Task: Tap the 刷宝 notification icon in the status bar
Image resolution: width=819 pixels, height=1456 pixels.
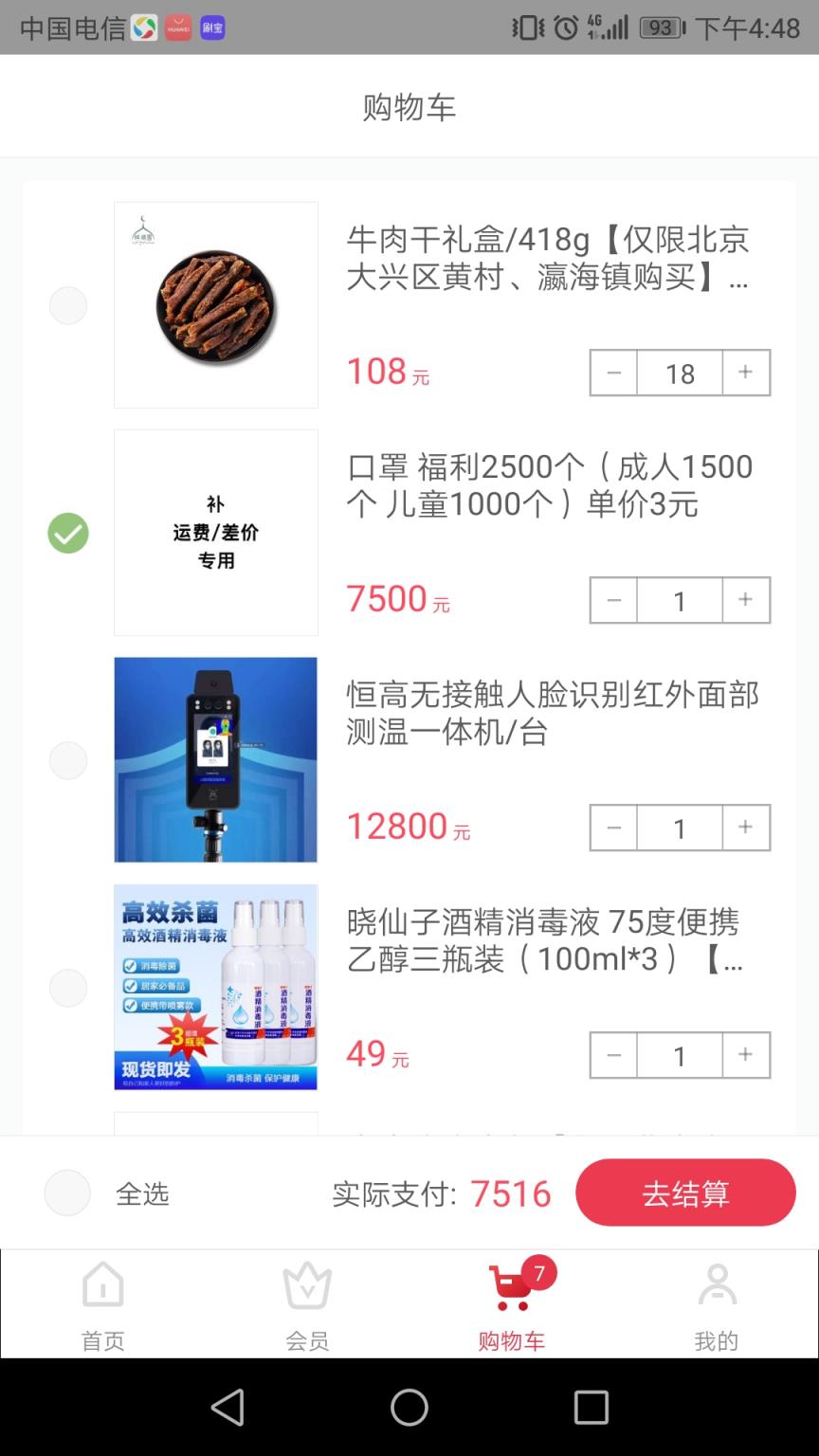Action: coord(210,28)
